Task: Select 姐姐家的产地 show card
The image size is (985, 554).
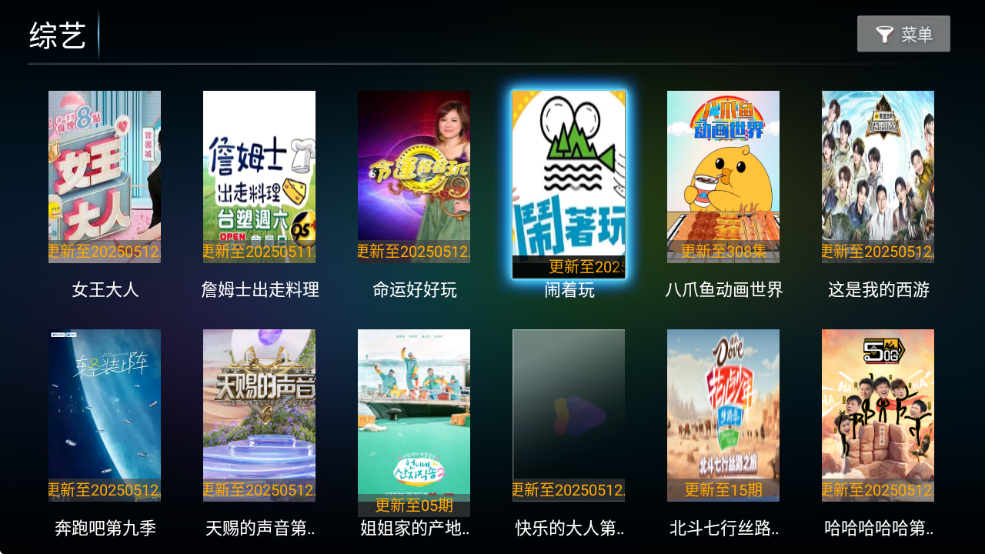Action: pyautogui.click(x=414, y=415)
